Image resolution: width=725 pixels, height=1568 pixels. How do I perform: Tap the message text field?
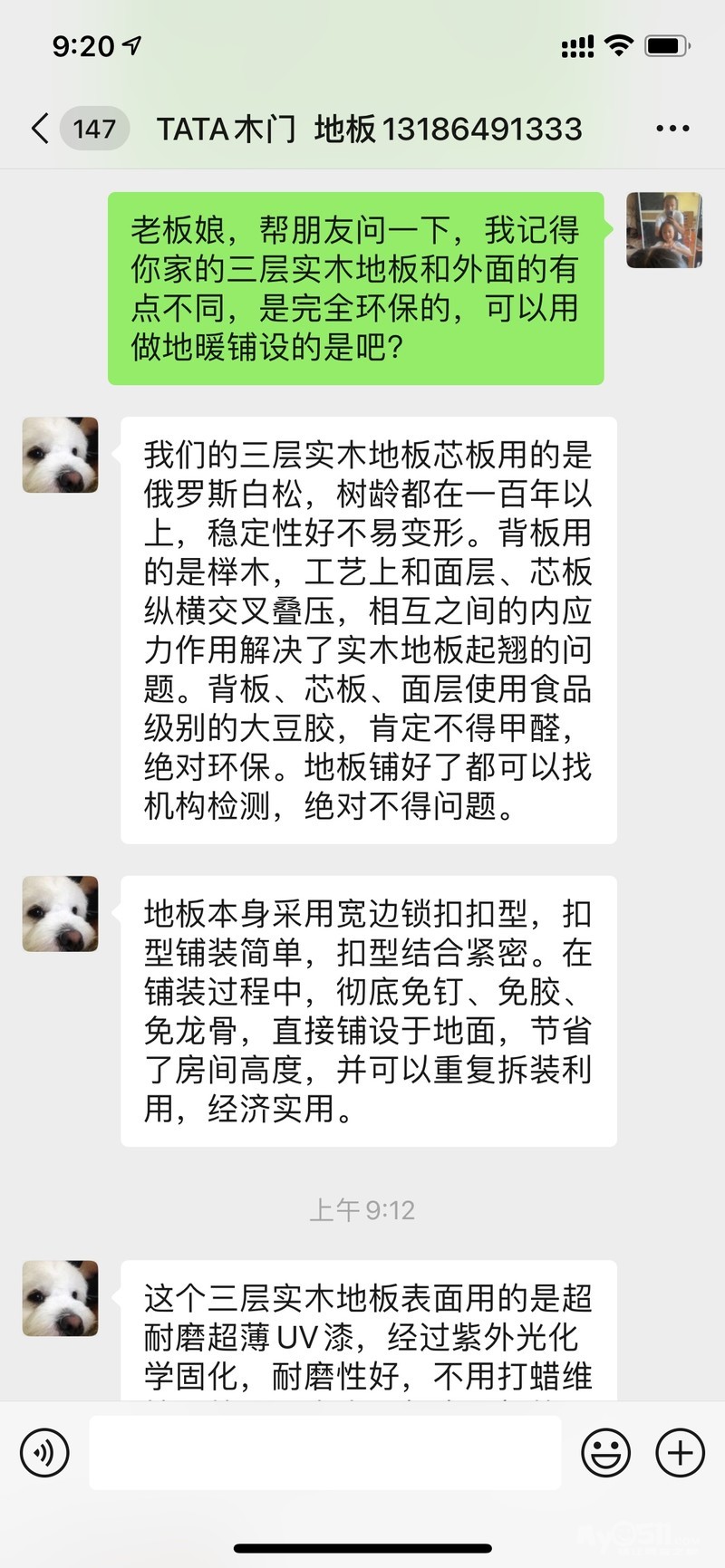(324, 1453)
